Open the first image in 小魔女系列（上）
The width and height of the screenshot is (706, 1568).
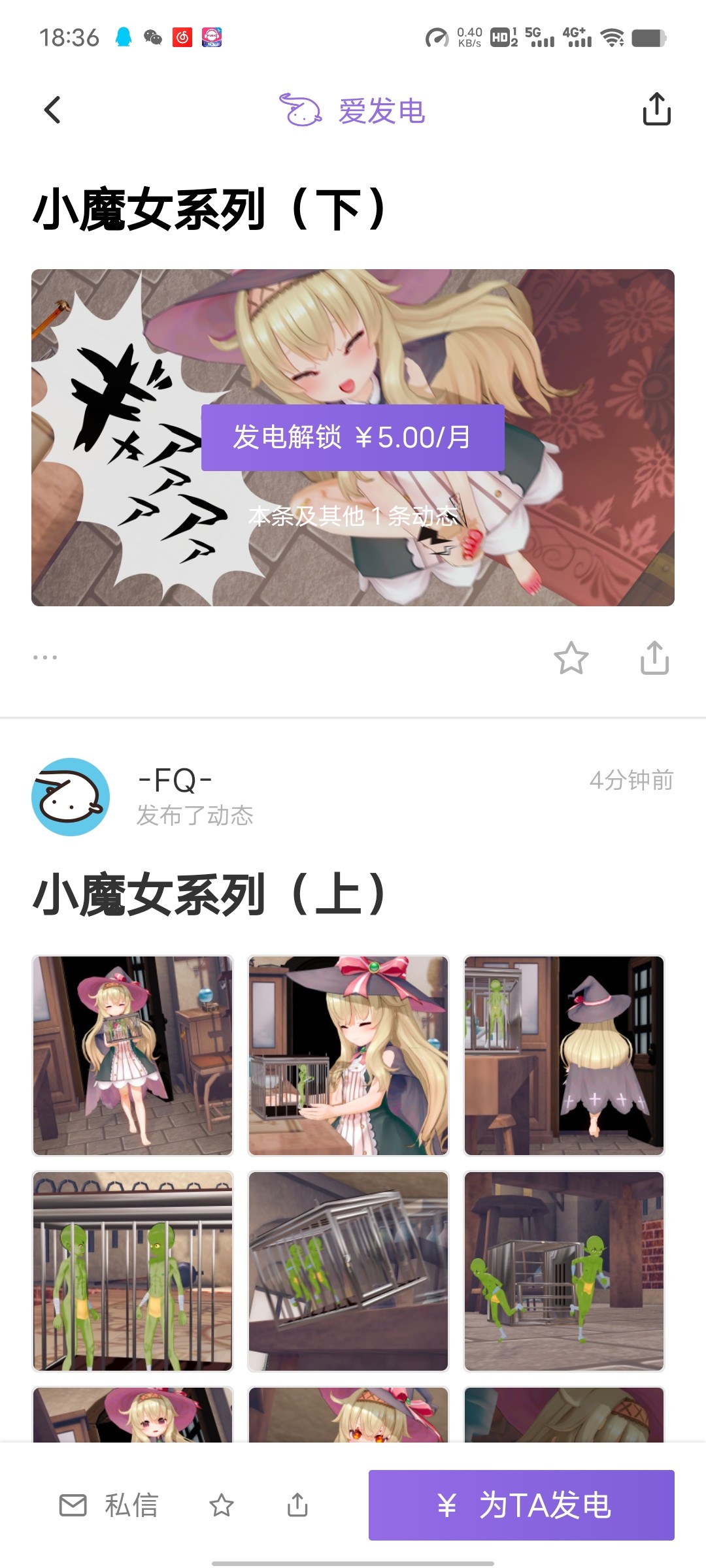133,1055
